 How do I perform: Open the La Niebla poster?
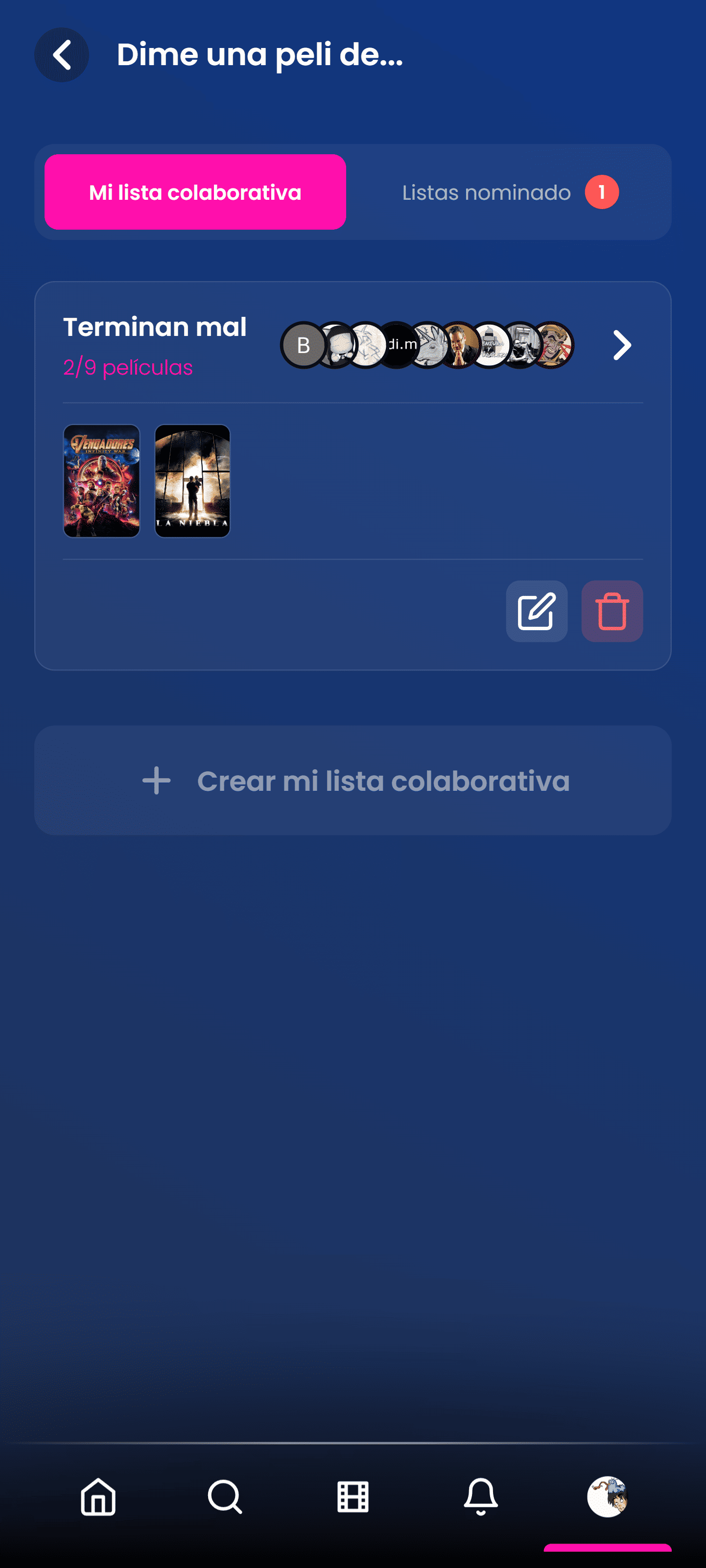click(192, 481)
